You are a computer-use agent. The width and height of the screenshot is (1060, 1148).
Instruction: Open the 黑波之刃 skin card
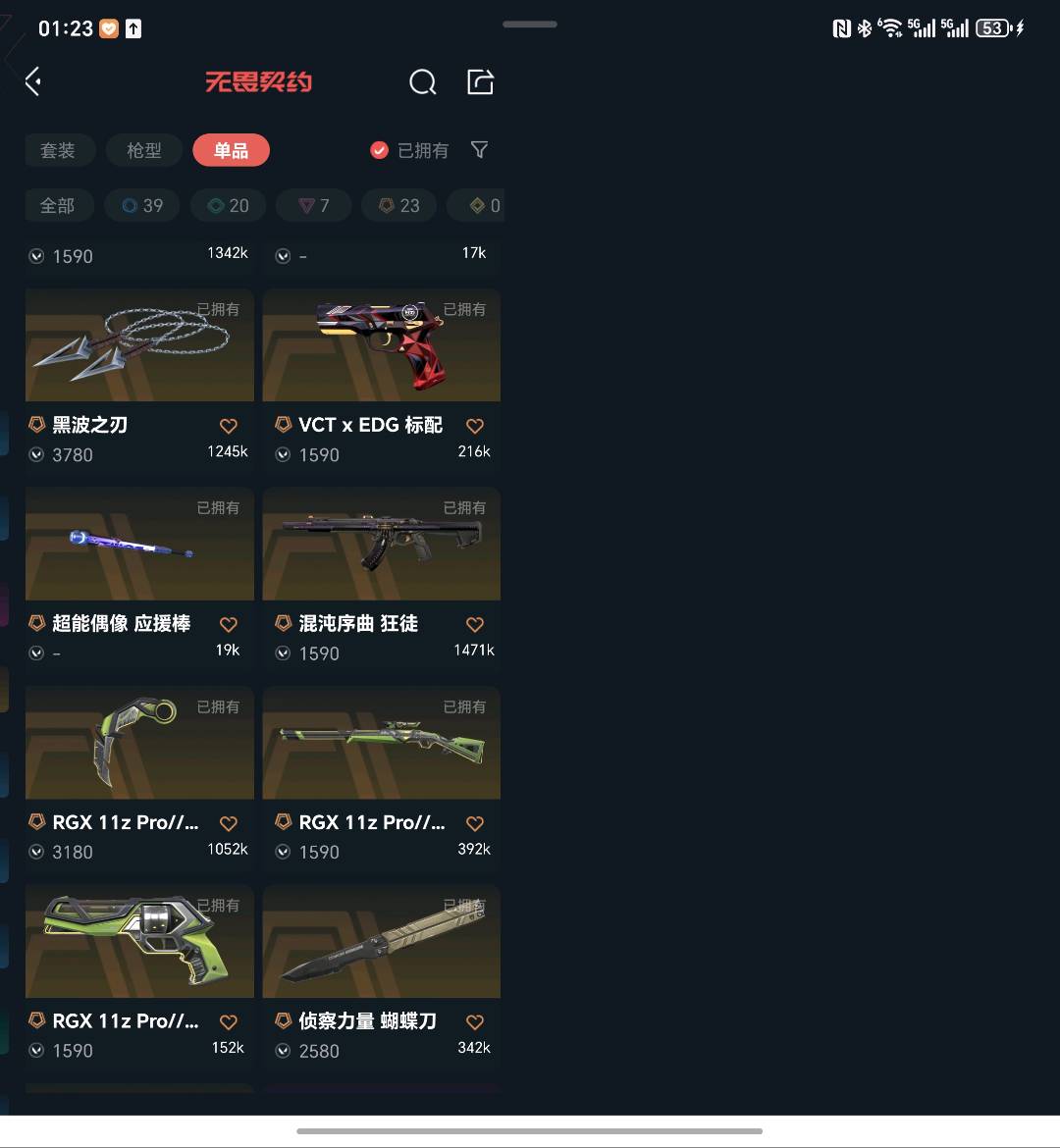click(140, 377)
